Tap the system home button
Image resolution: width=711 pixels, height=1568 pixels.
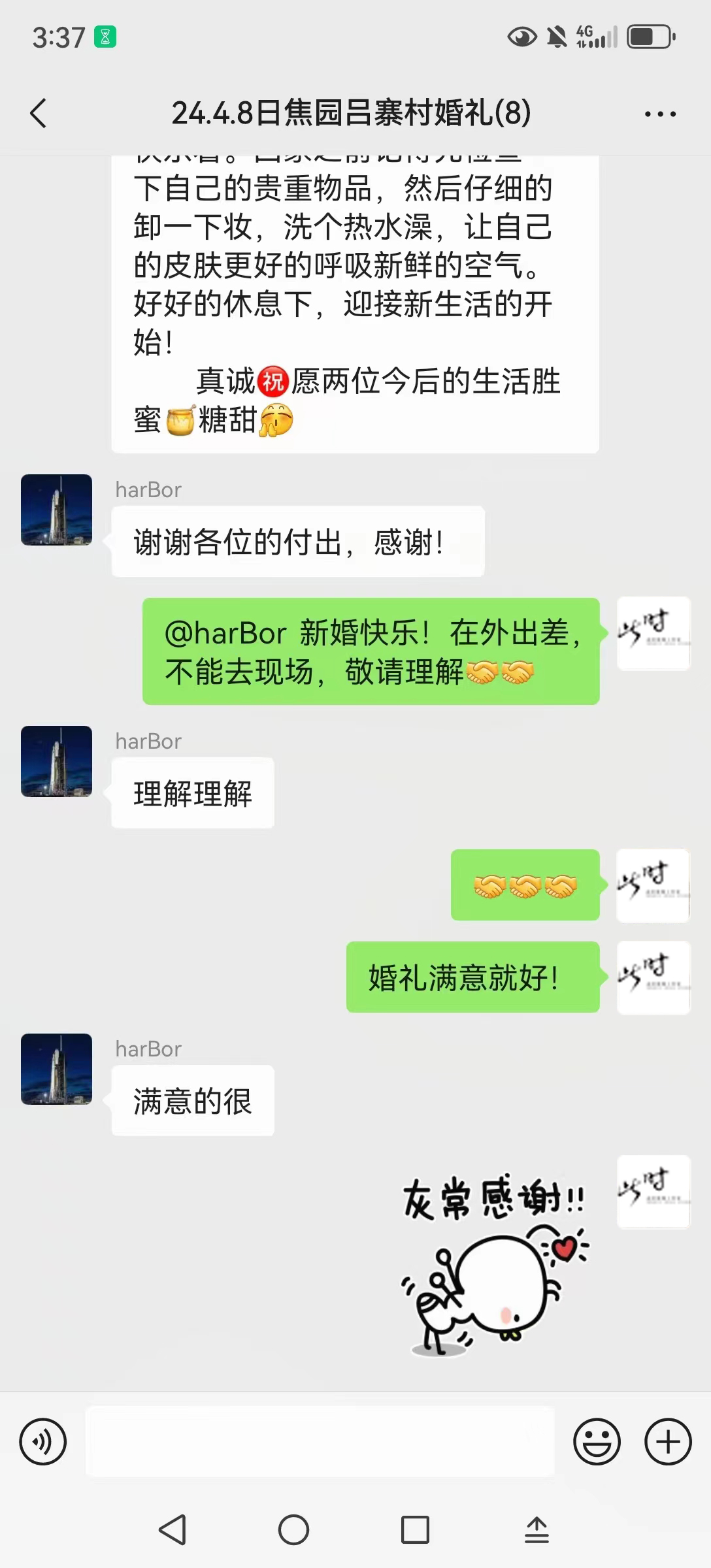293,1529
